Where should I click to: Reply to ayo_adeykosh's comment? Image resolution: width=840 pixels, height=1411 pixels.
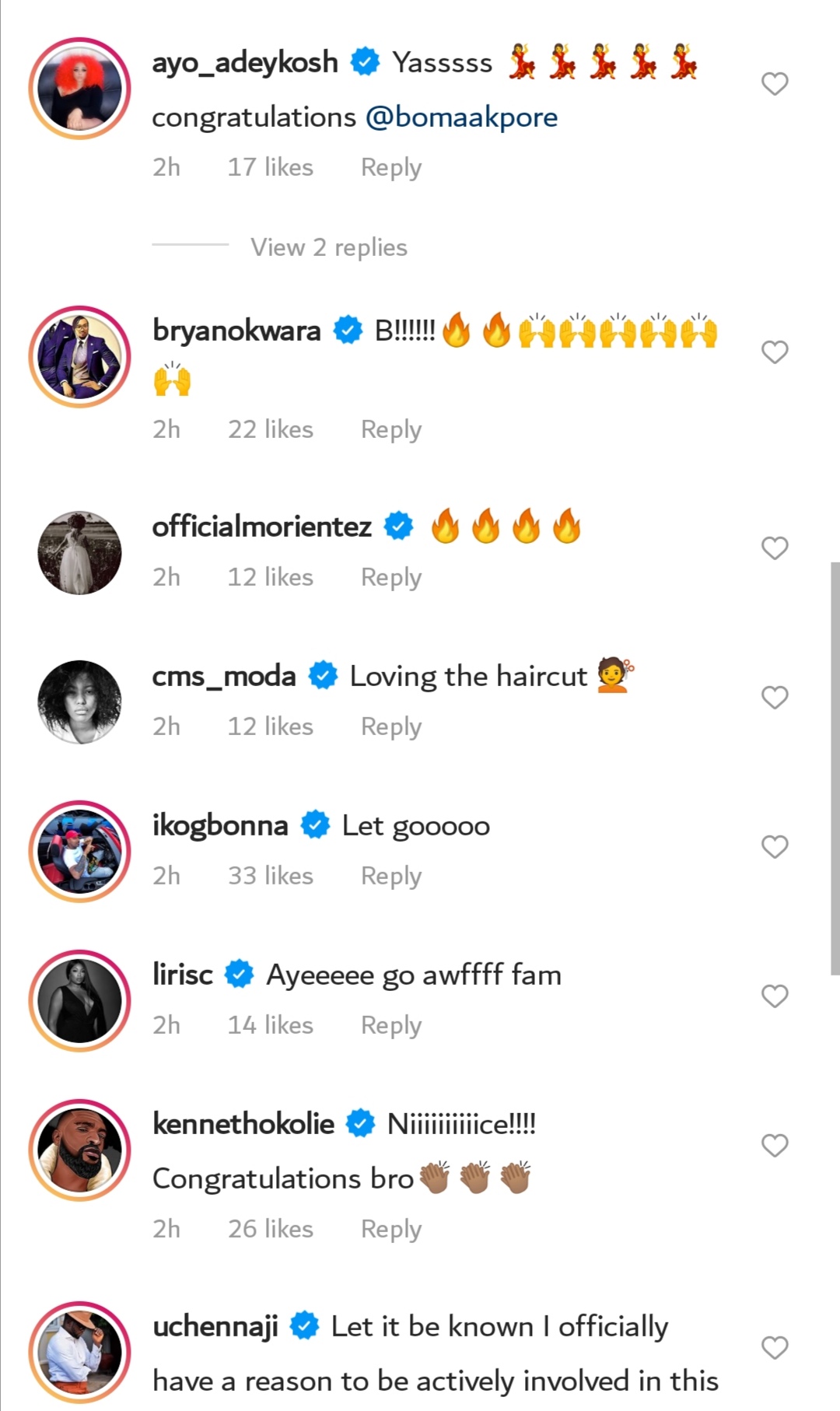(x=390, y=167)
